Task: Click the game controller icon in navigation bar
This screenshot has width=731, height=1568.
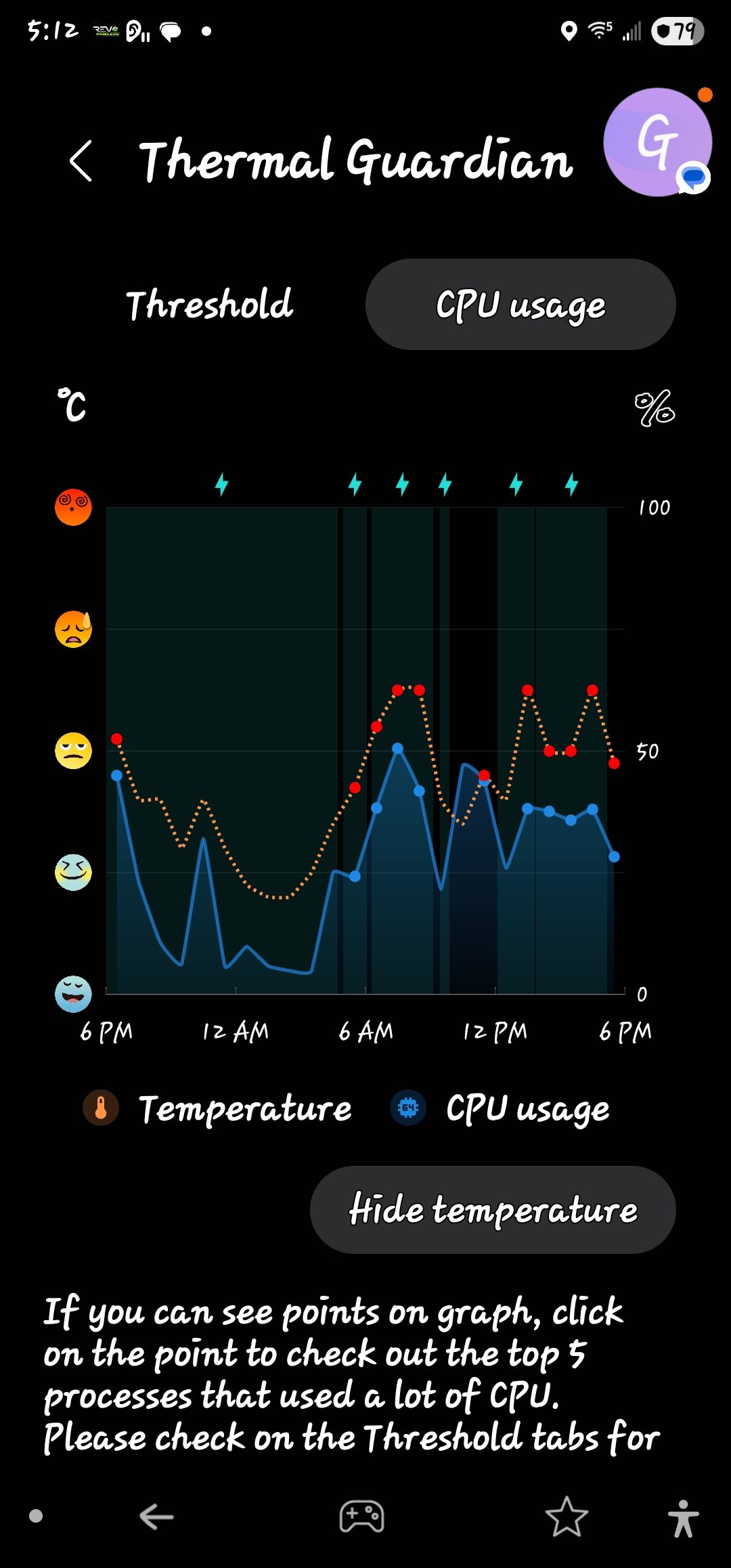Action: [x=363, y=1517]
